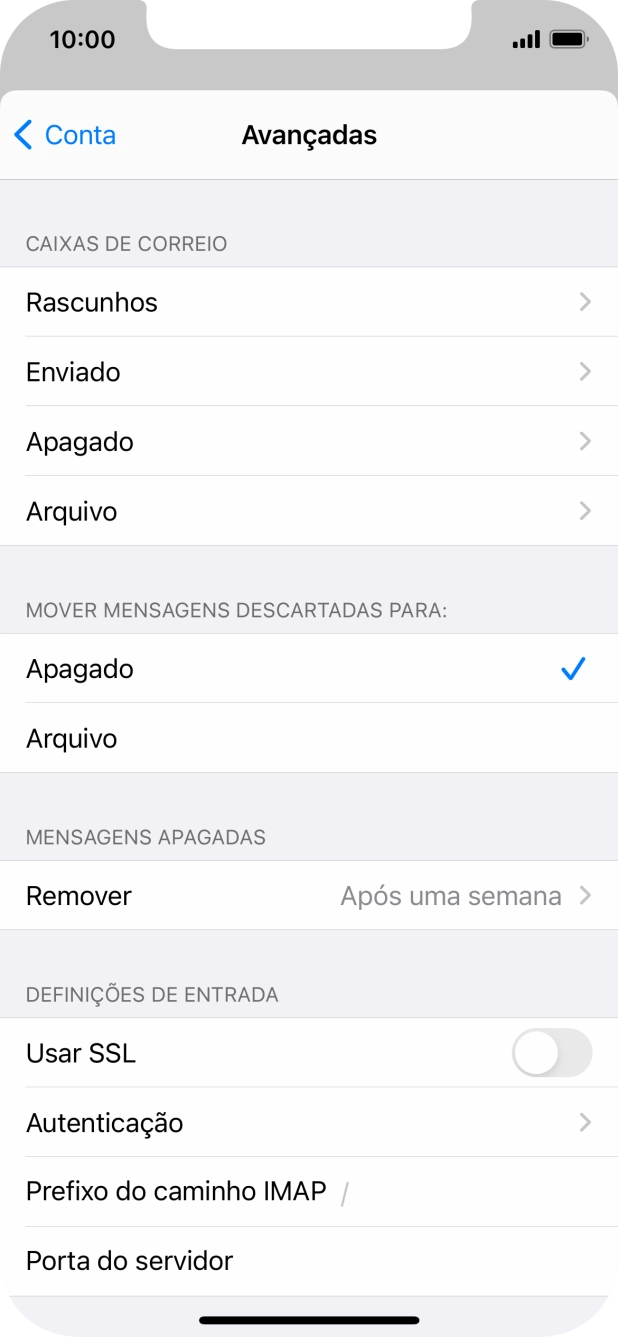
Task: Open the Apagado mailbox setting under Caixas de Correio
Action: pos(308,442)
